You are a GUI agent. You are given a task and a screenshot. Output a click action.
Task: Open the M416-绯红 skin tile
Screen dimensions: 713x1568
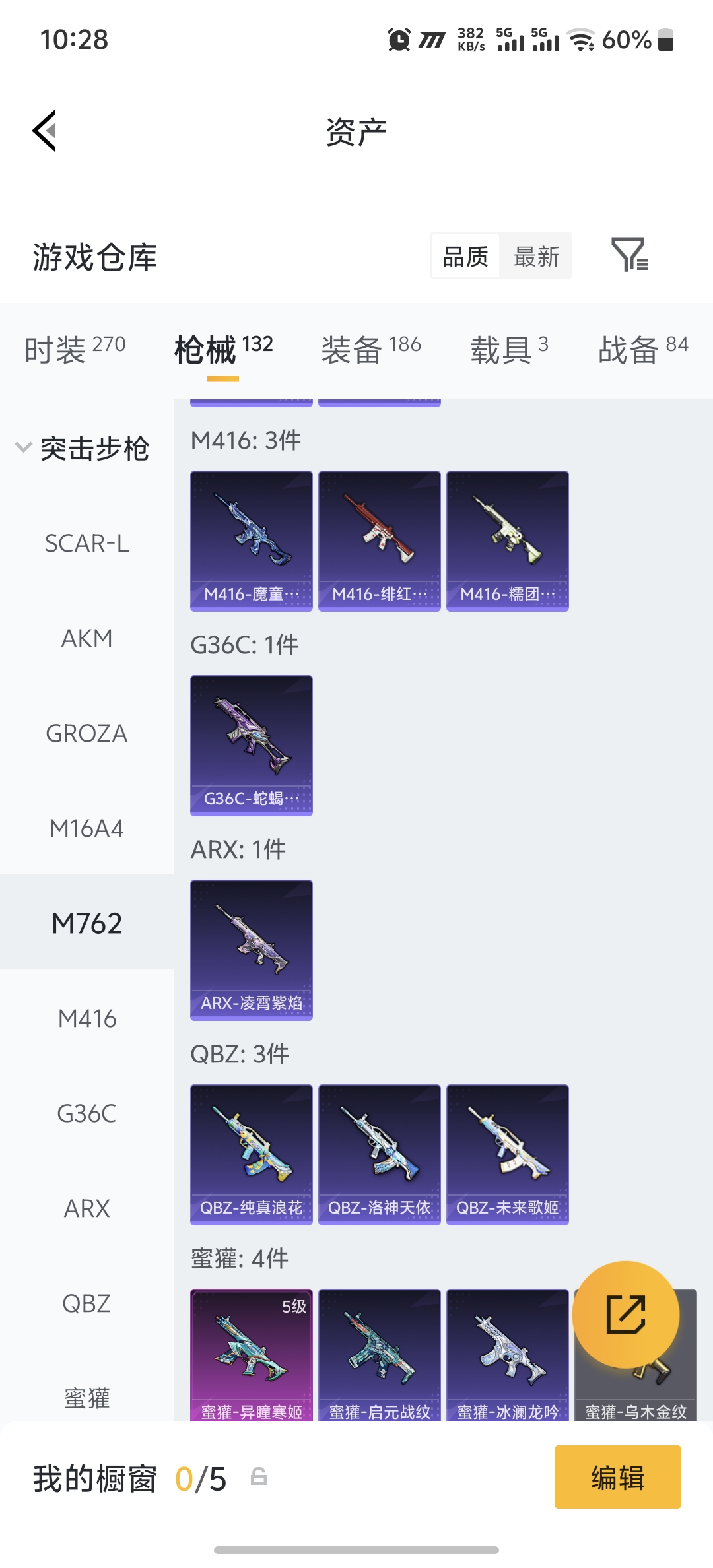[x=379, y=540]
